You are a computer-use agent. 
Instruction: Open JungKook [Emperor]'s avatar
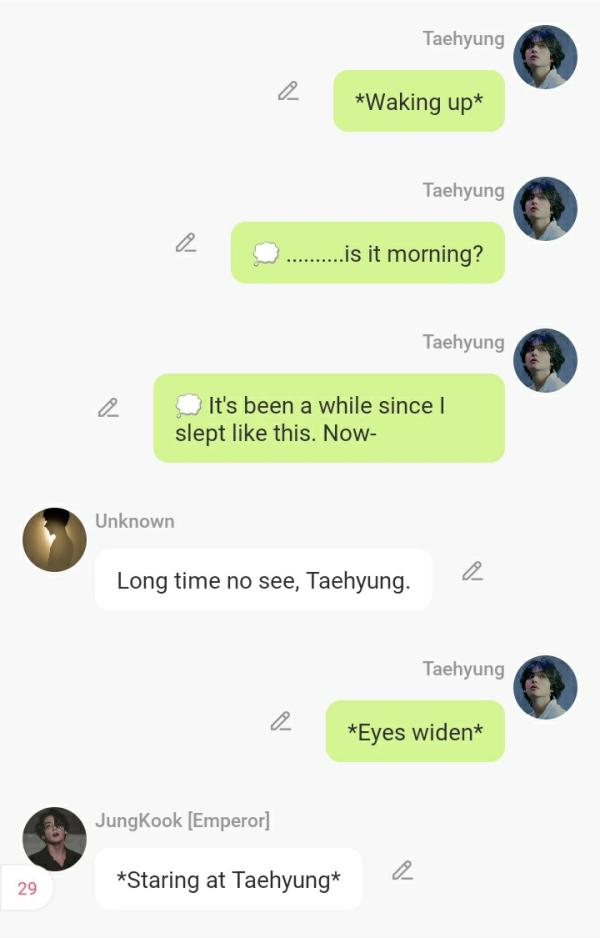click(54, 838)
